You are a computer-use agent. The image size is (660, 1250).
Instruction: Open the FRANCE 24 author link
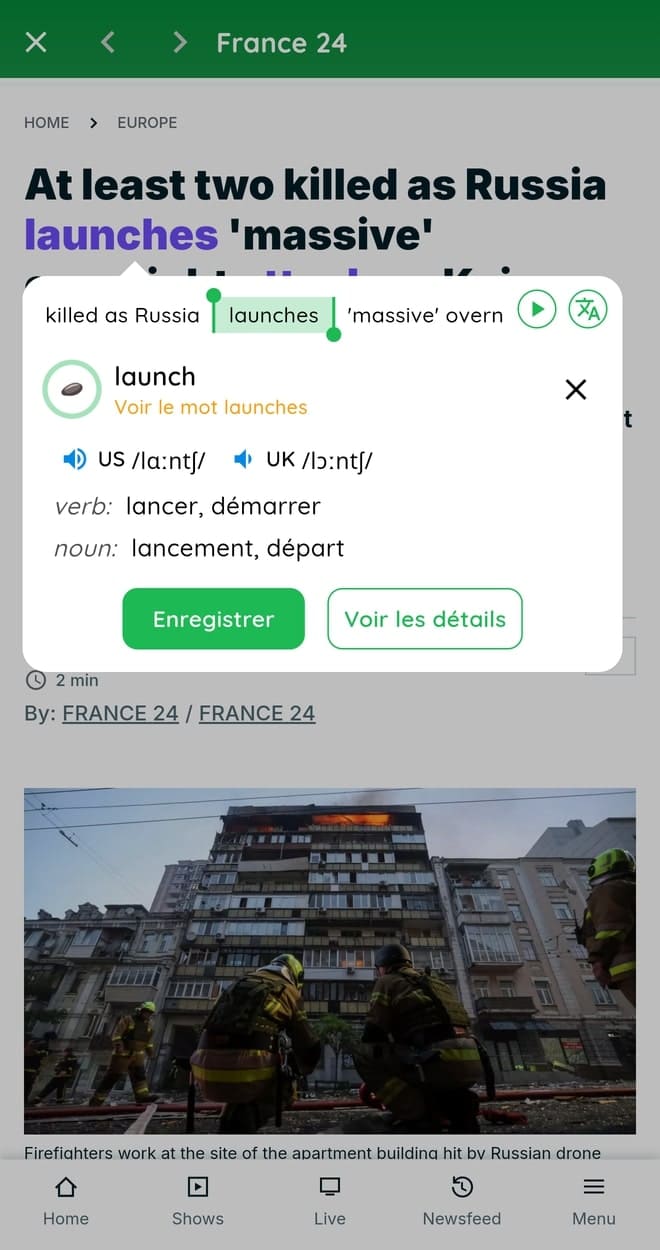[120, 713]
